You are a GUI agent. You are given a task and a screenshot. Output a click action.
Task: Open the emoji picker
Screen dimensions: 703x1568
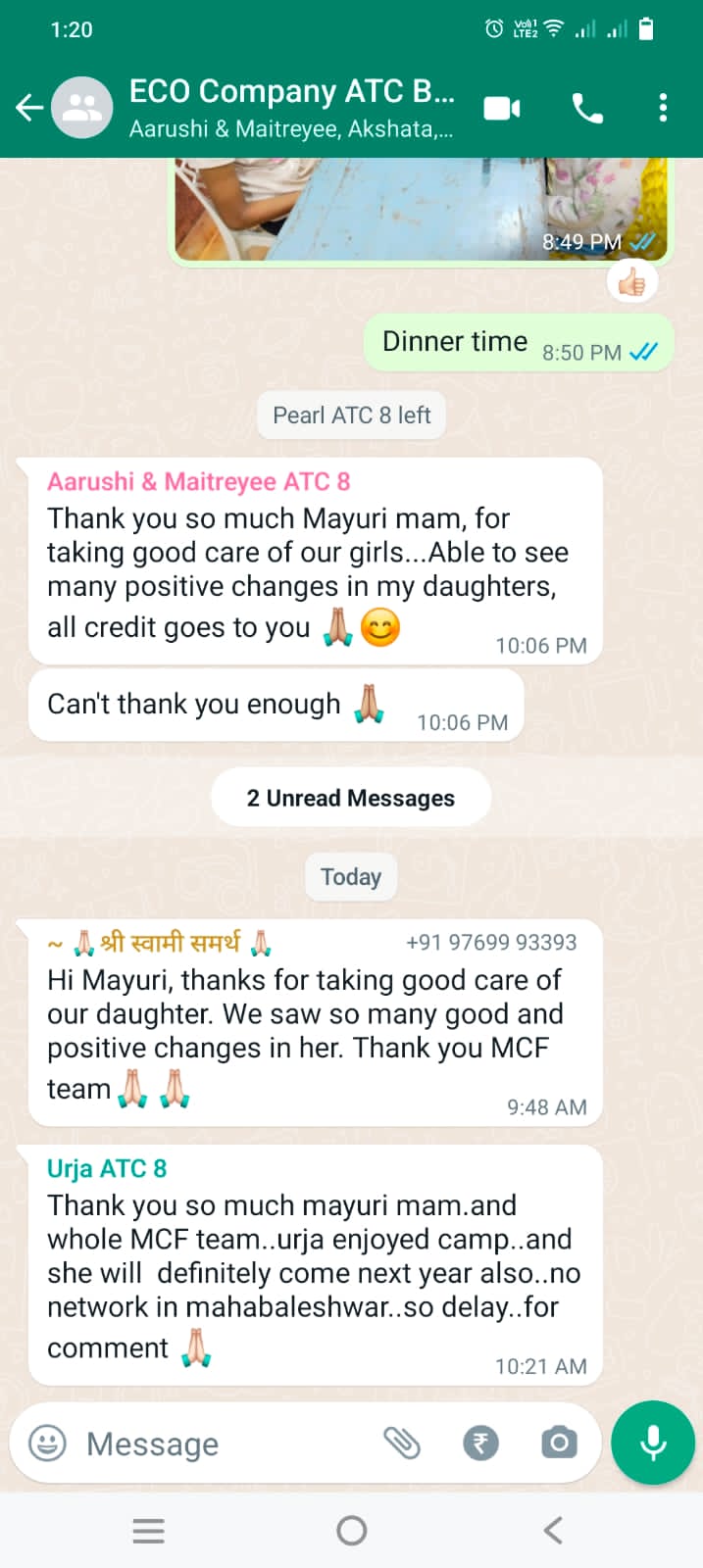(x=47, y=1444)
